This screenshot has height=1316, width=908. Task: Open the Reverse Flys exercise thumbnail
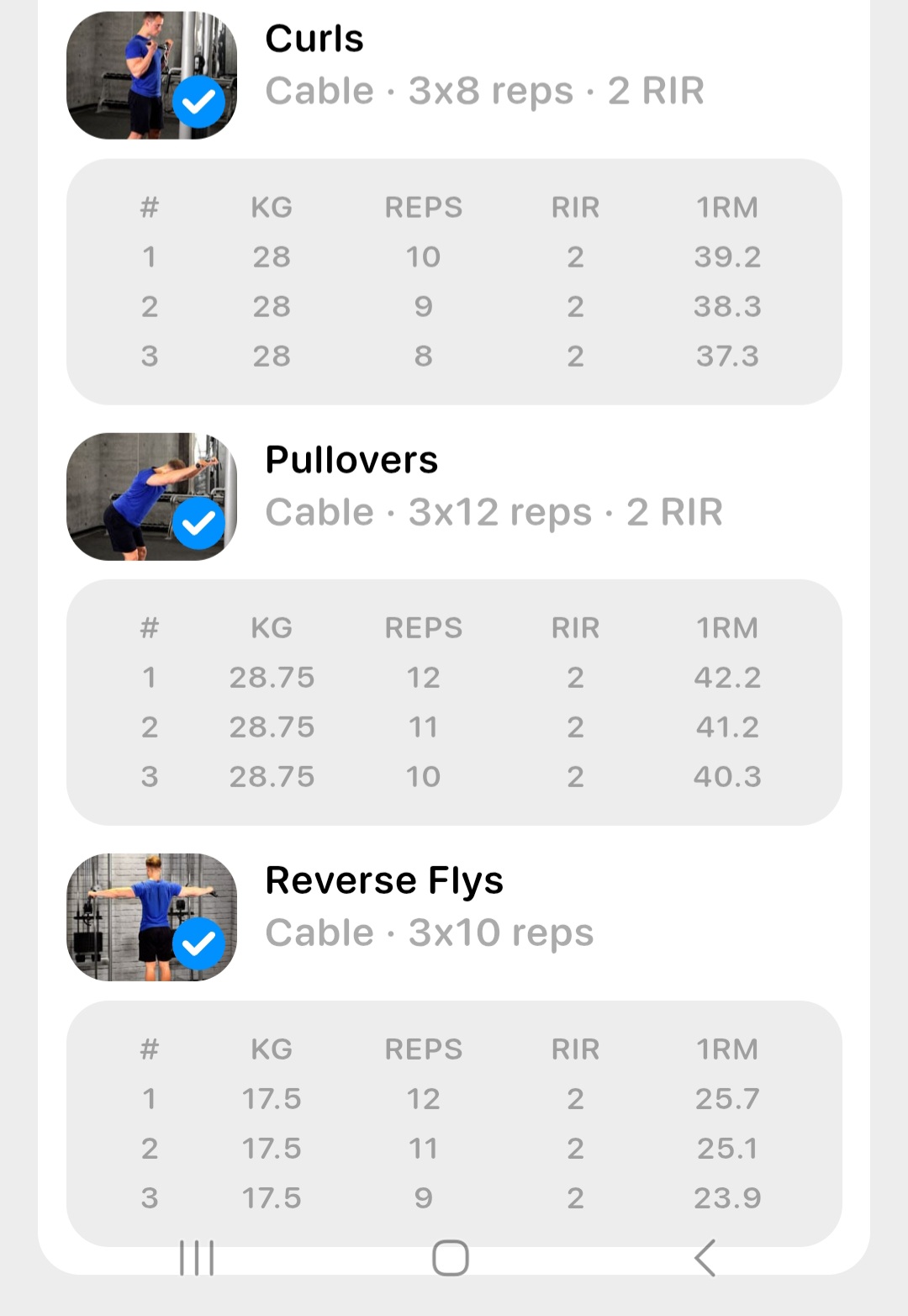click(151, 917)
